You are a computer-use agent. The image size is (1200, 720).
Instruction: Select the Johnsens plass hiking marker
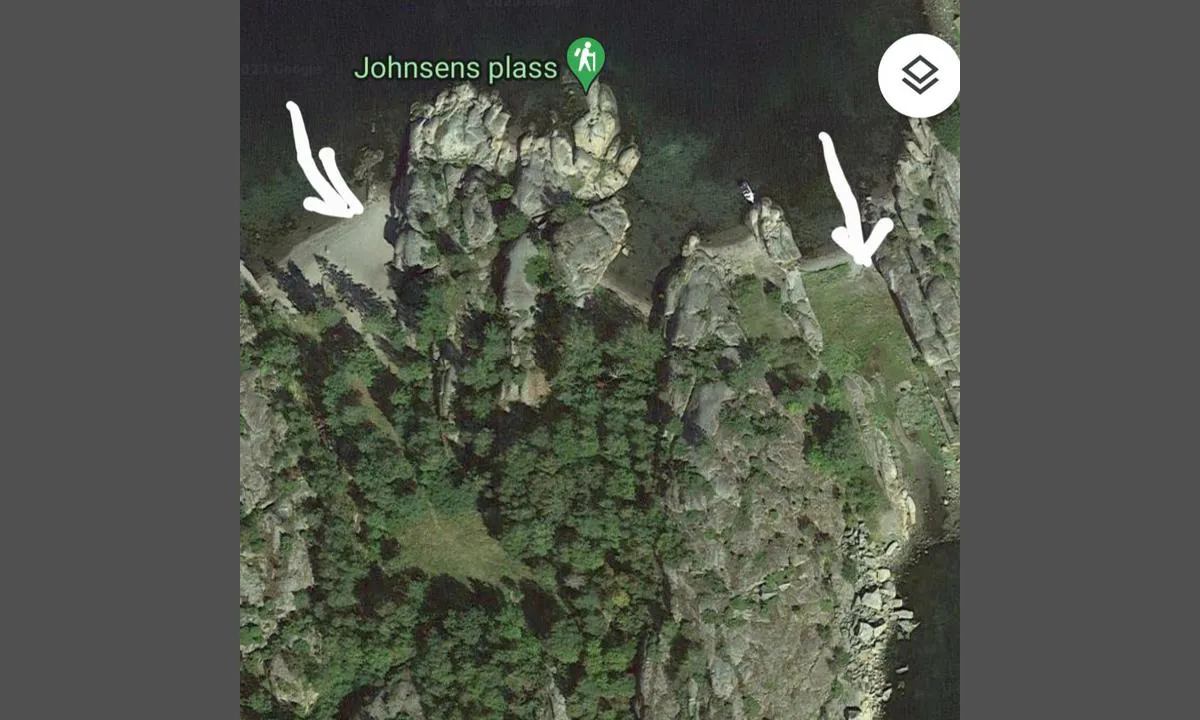(x=585, y=62)
